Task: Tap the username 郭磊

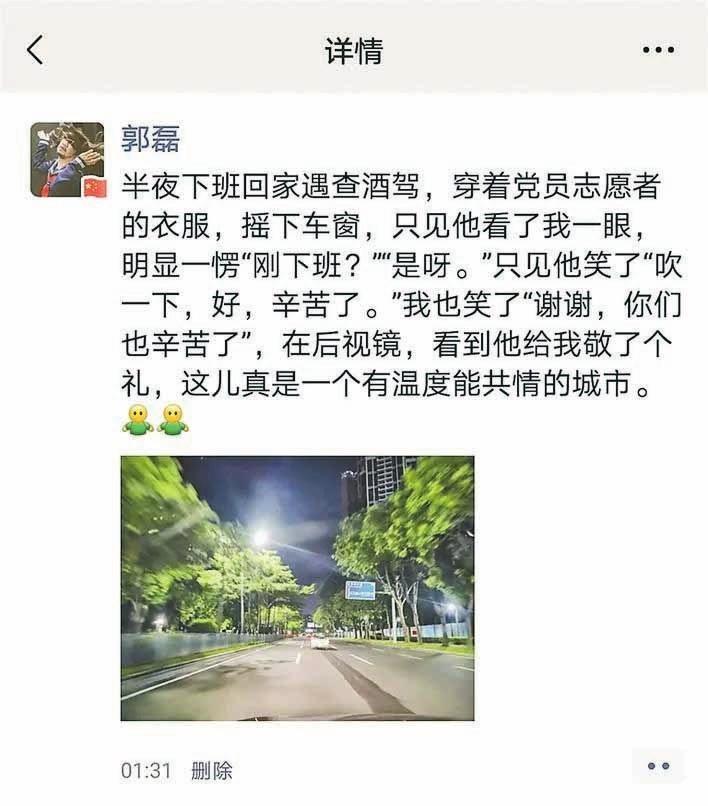Action: point(151,138)
